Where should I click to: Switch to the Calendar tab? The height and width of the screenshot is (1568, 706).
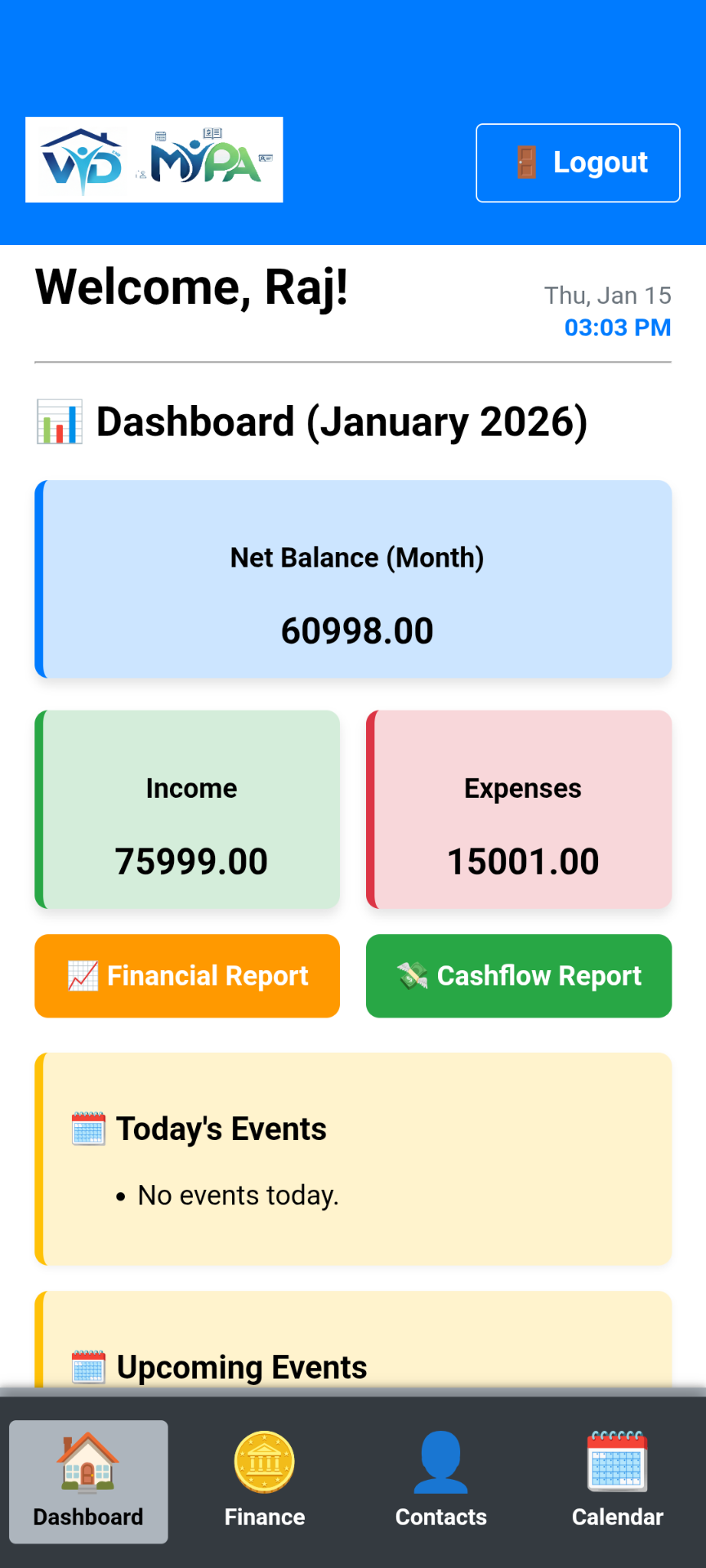617,1482
